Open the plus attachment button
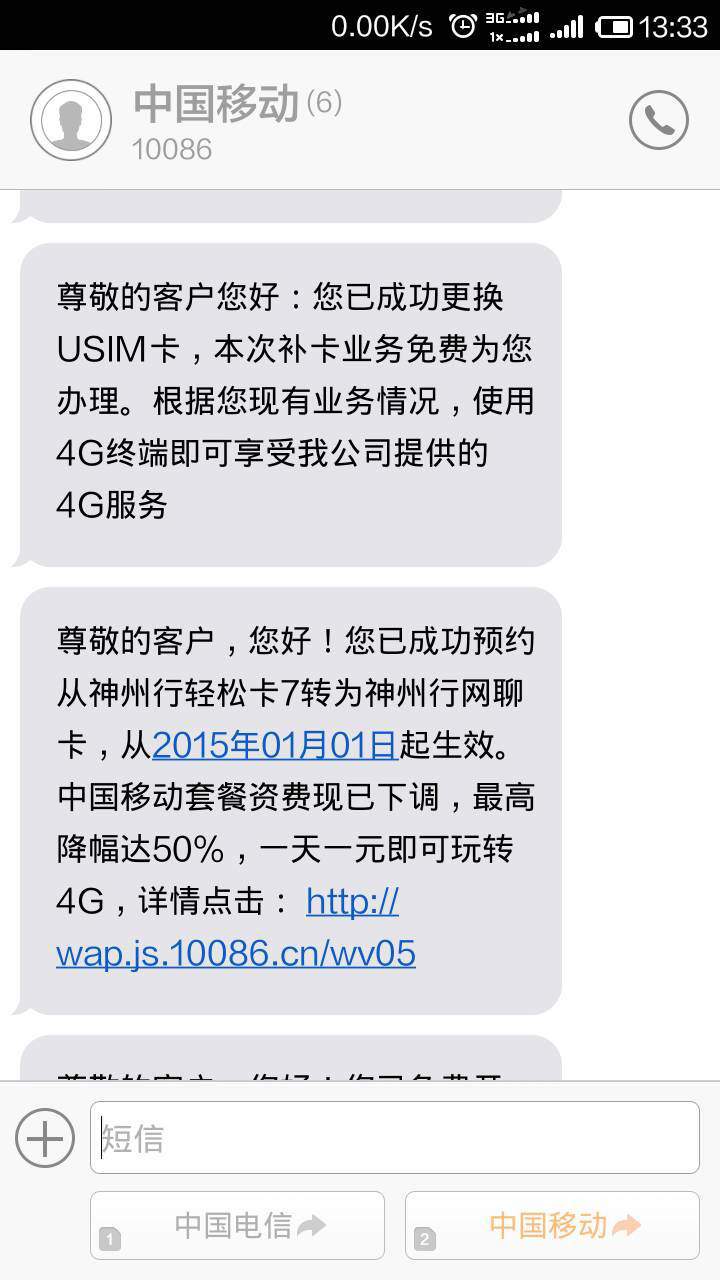Screen dimensions: 720x1280 point(45,1138)
